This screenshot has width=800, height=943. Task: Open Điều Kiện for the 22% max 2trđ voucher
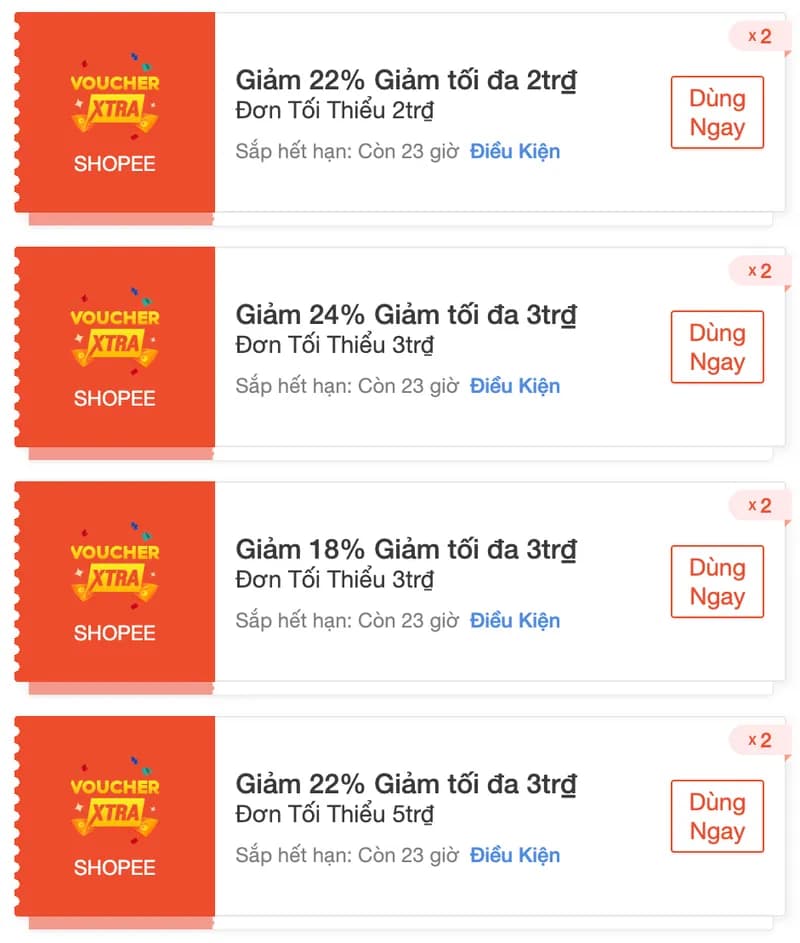tap(515, 152)
